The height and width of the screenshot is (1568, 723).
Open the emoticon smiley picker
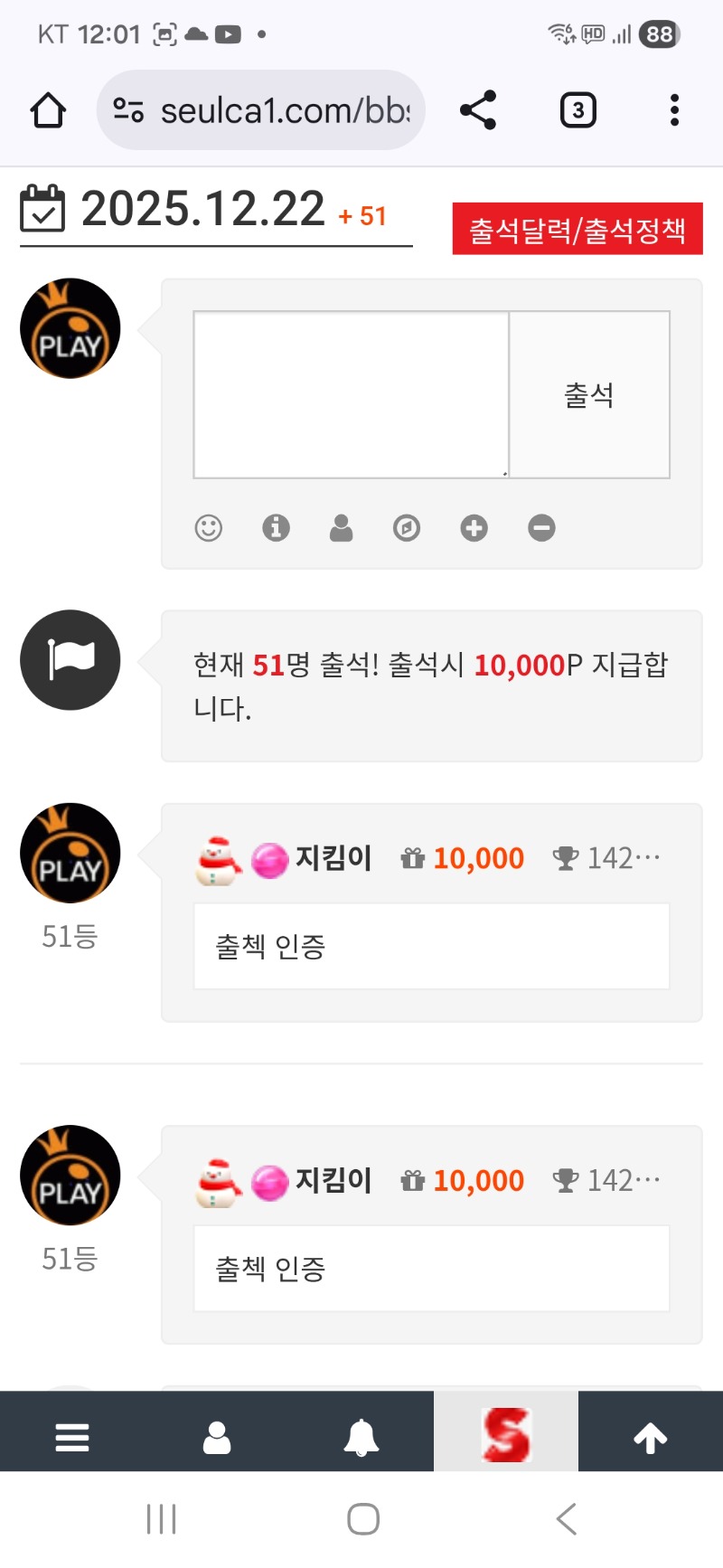[209, 528]
